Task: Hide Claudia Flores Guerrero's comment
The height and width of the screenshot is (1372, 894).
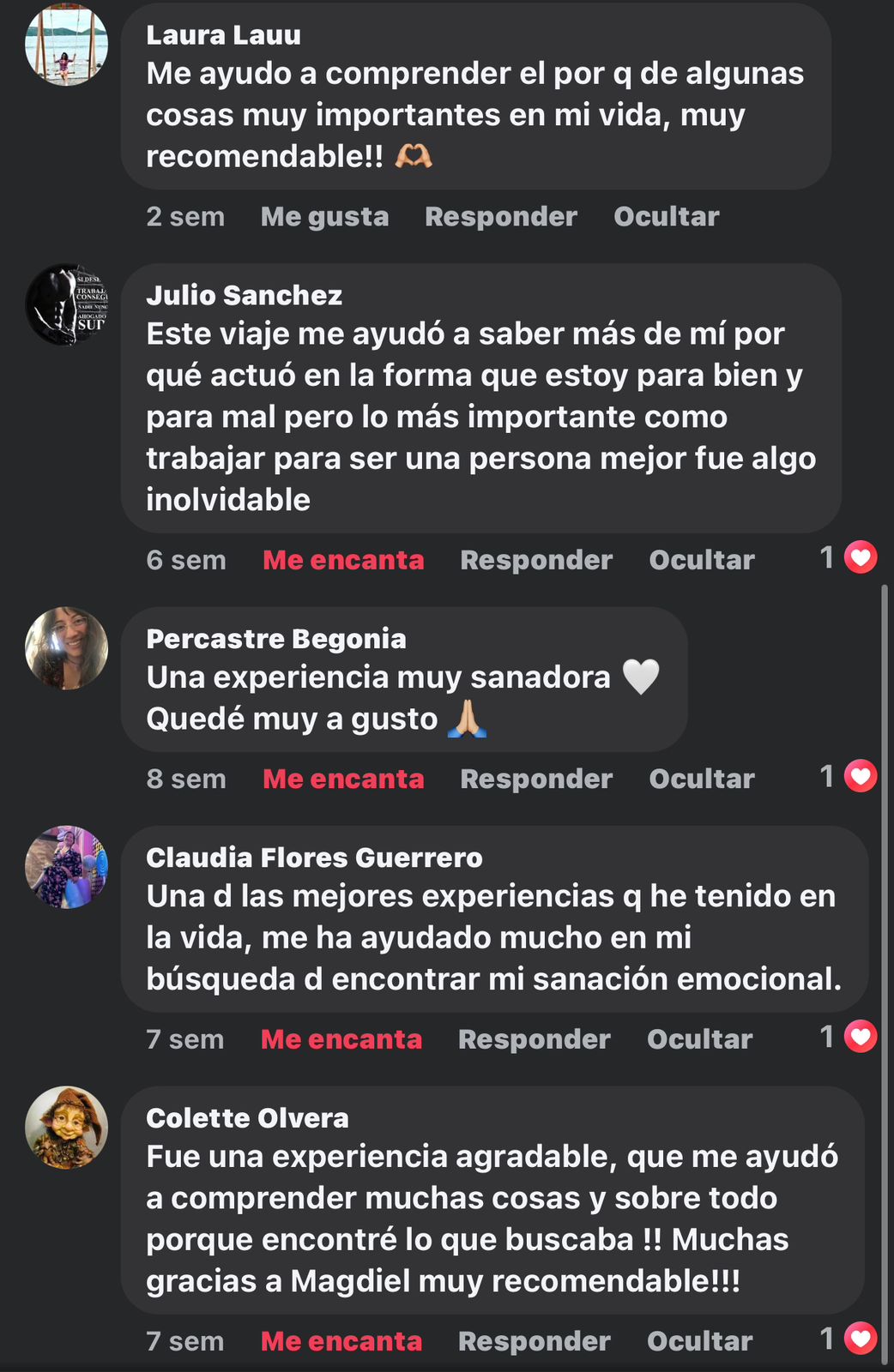Action: click(699, 1039)
